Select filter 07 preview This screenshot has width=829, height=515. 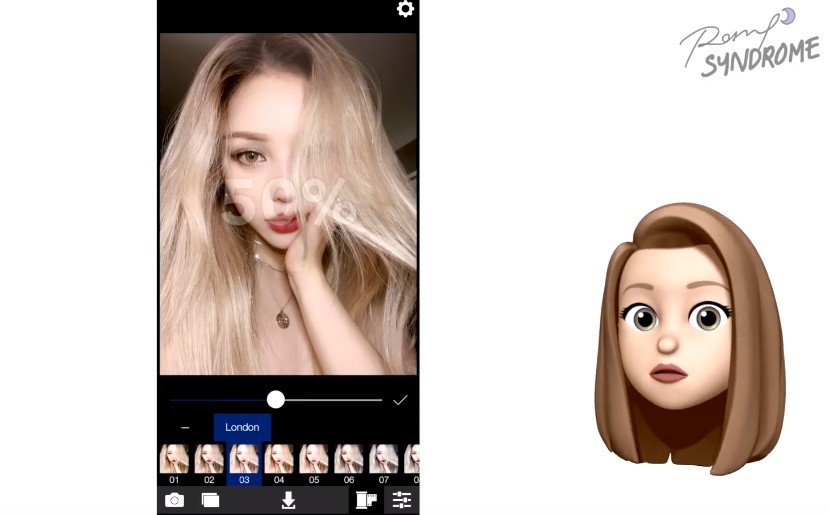pyautogui.click(x=383, y=460)
